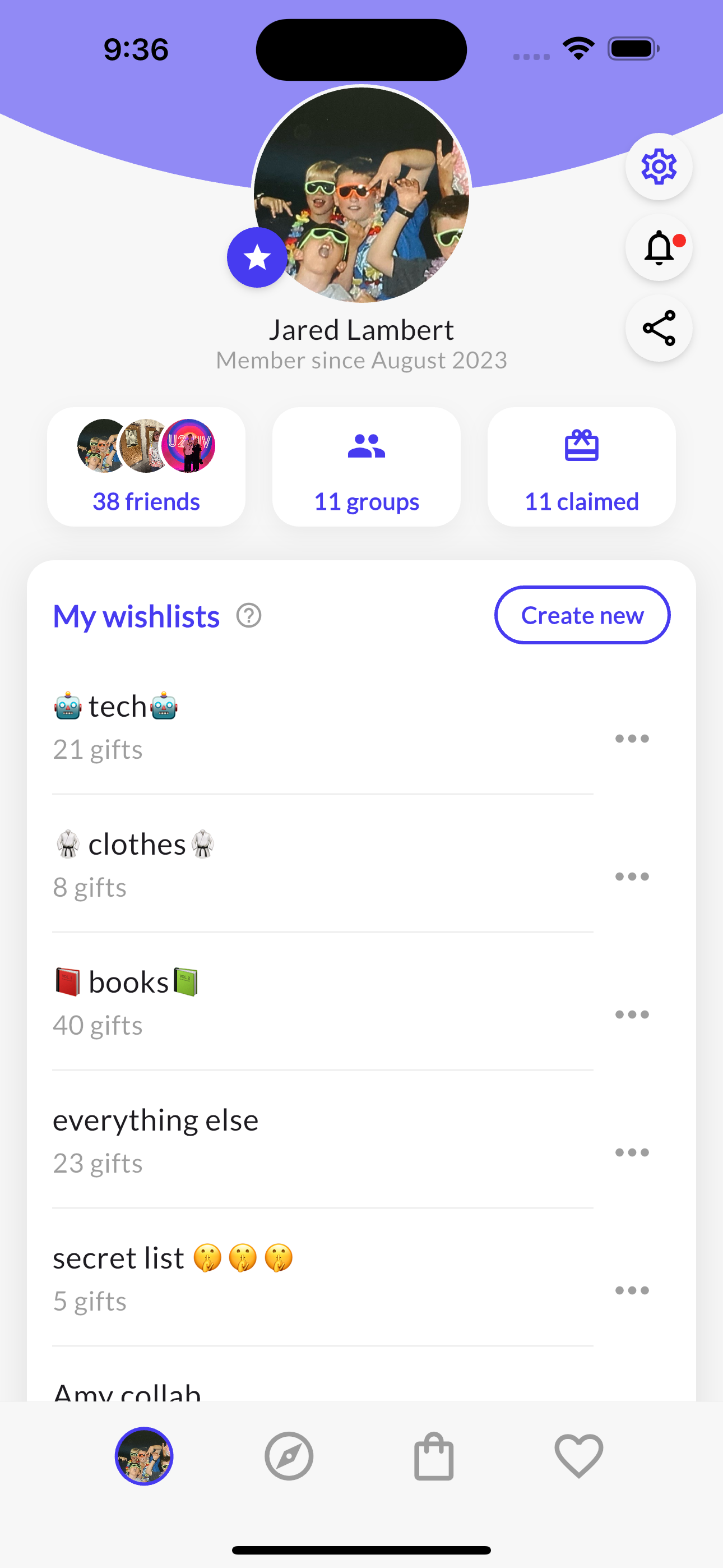Switch to the heart tab
Screen dimensions: 723x1568
579,1456
